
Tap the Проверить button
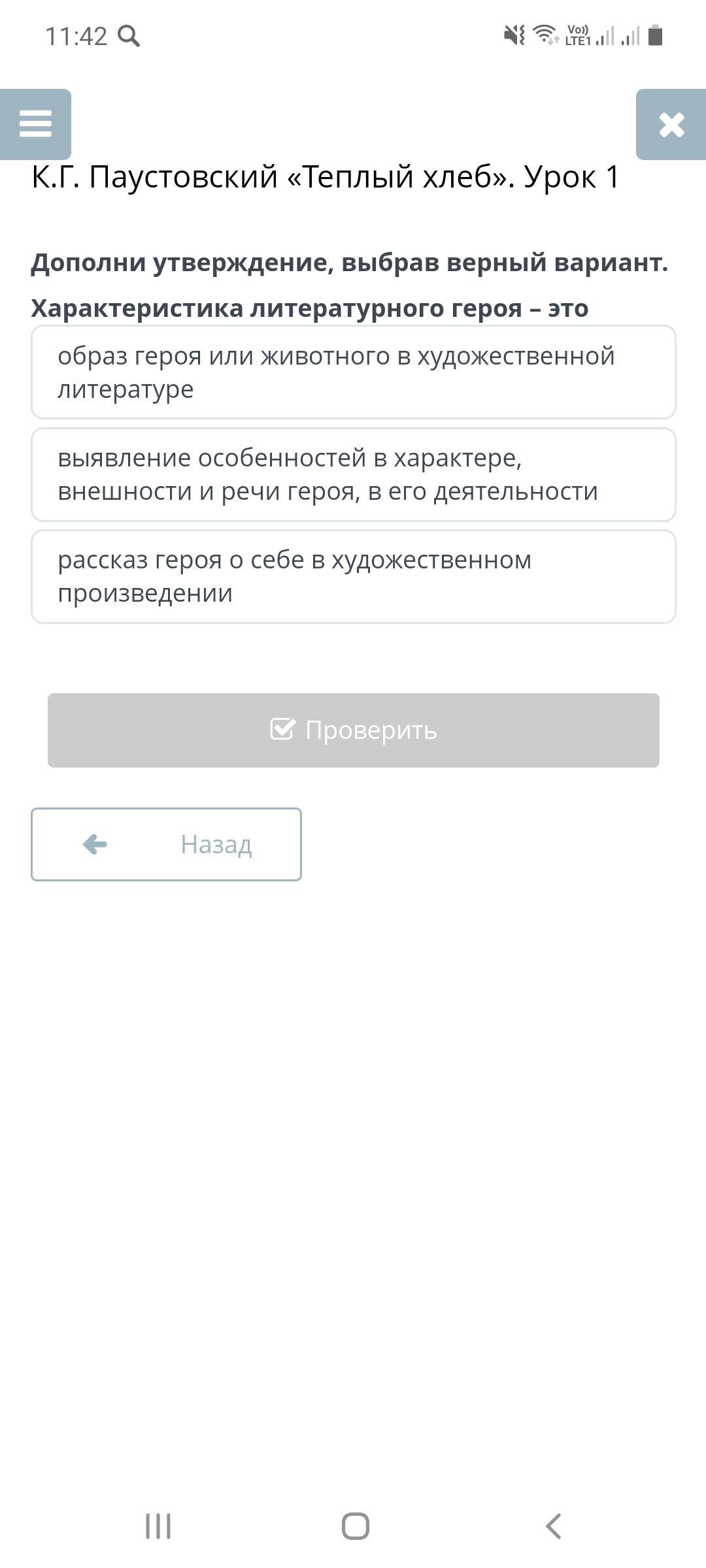(354, 730)
